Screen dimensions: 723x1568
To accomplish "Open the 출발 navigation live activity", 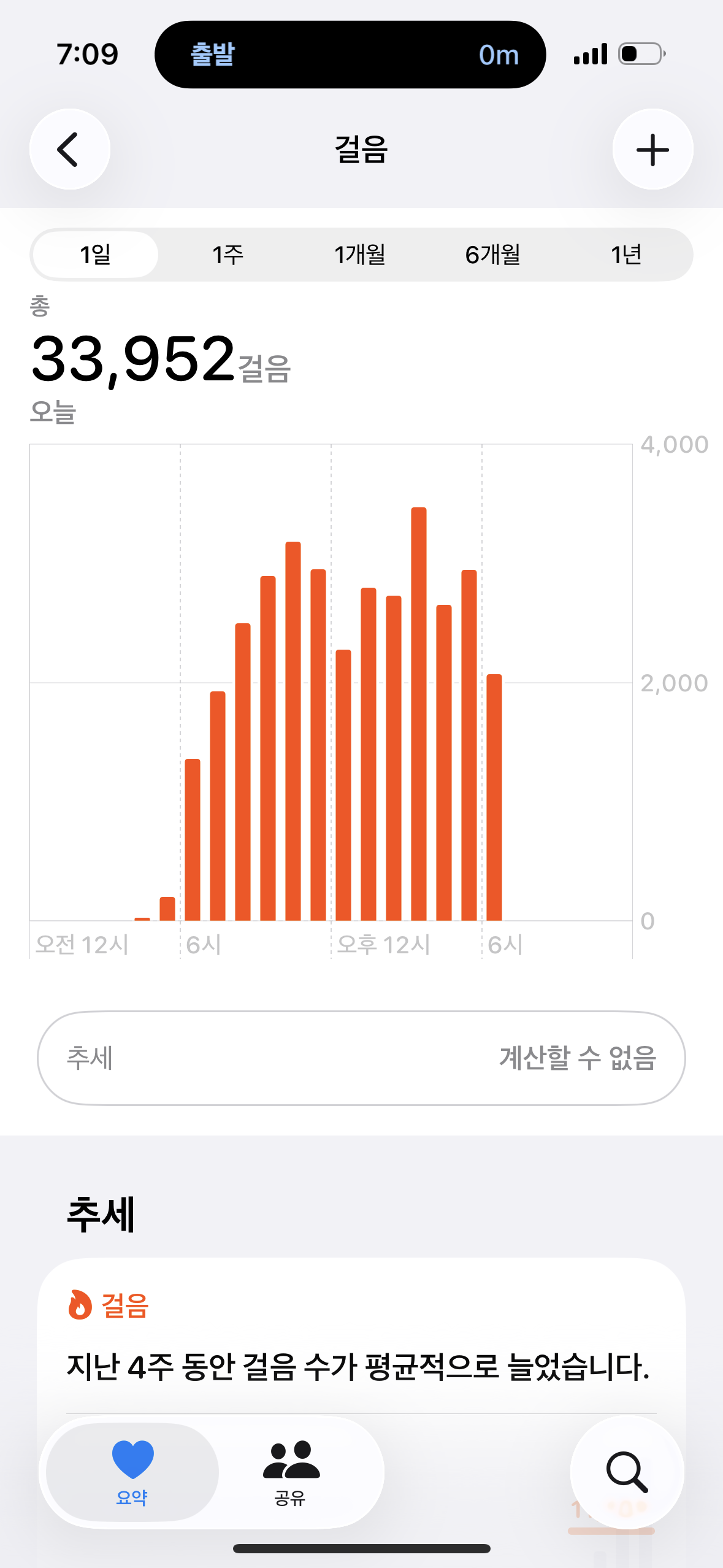I will (350, 55).
